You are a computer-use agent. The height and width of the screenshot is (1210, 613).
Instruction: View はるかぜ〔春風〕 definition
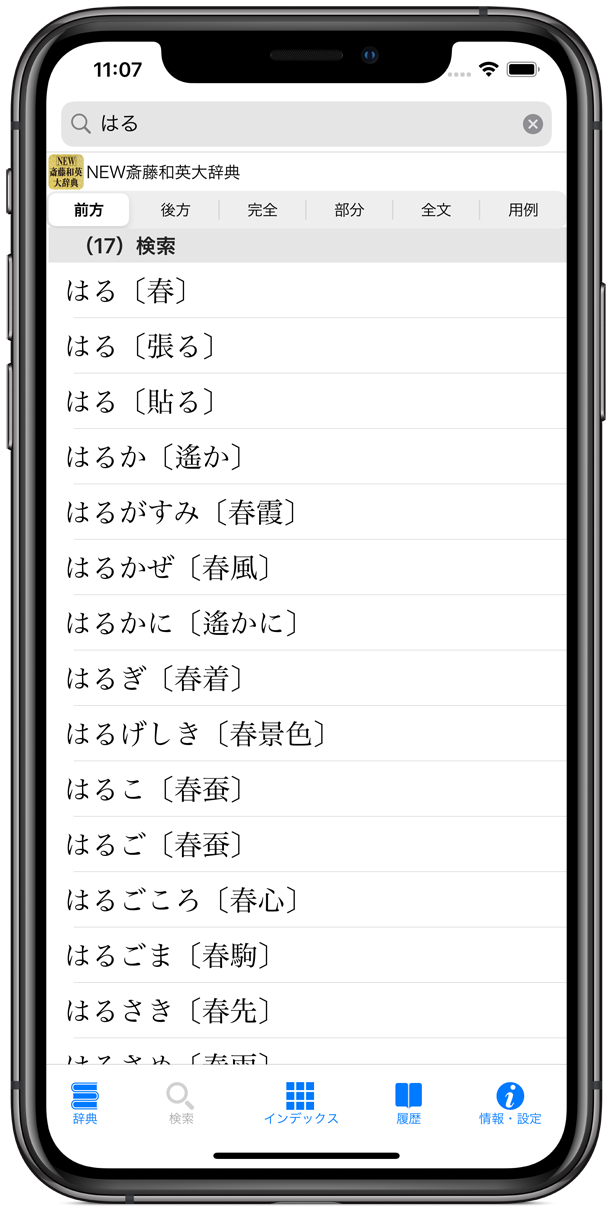click(306, 568)
